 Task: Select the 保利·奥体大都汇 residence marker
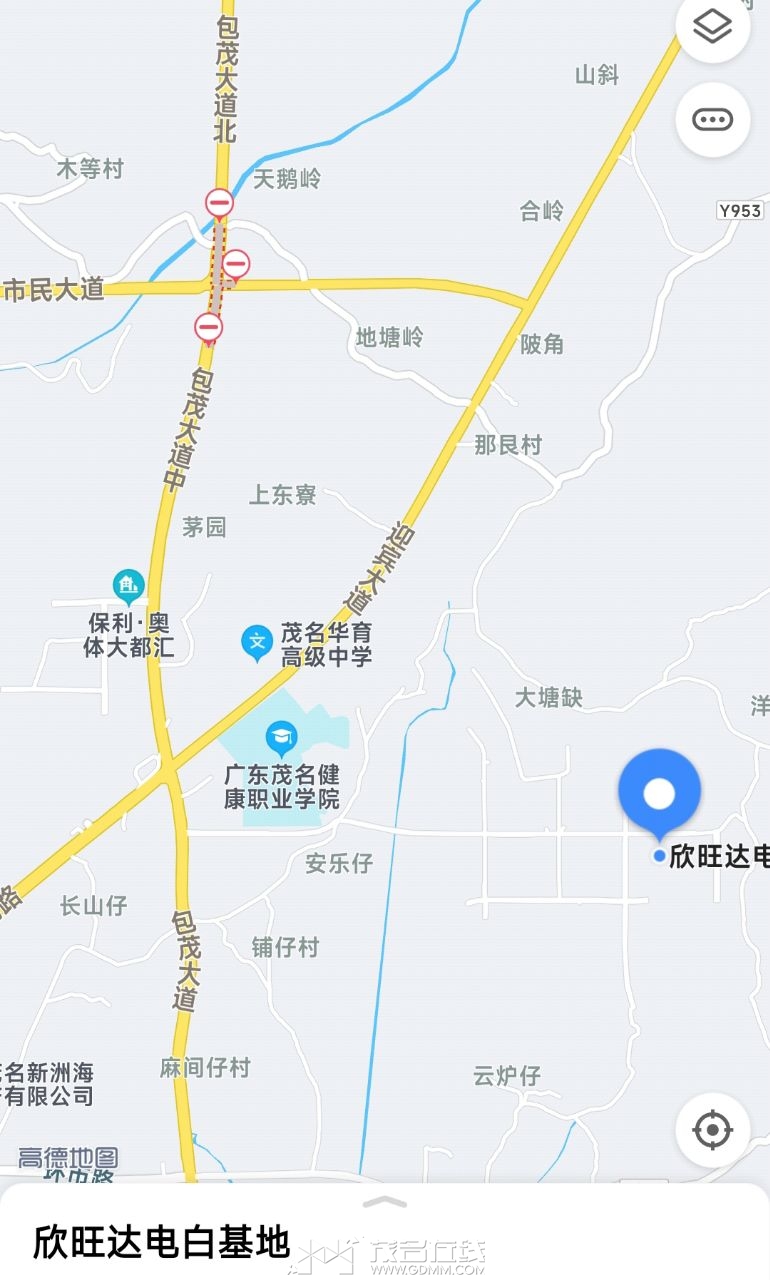[x=128, y=586]
